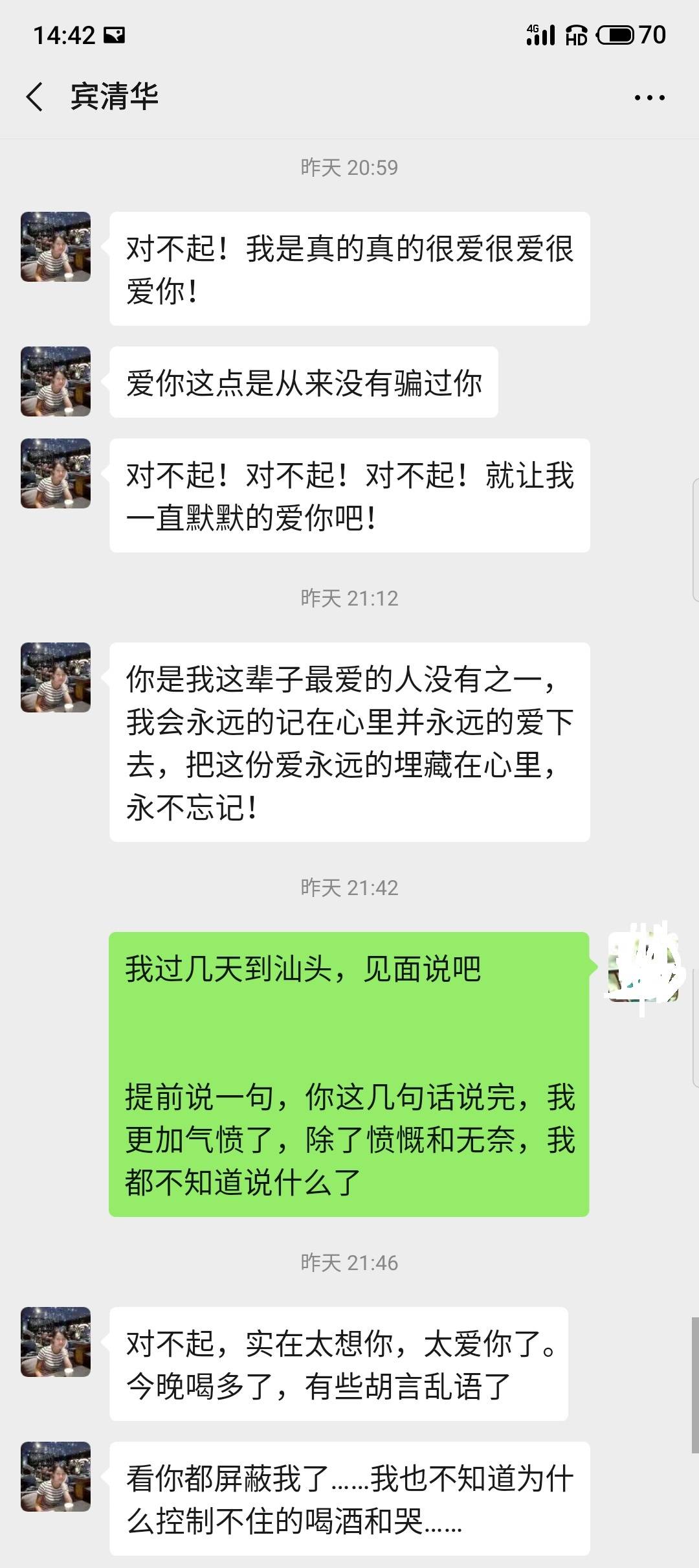Open avatar beside 你是我这辈子最爱的人 message
699x1568 pixels.
pyautogui.click(x=56, y=677)
